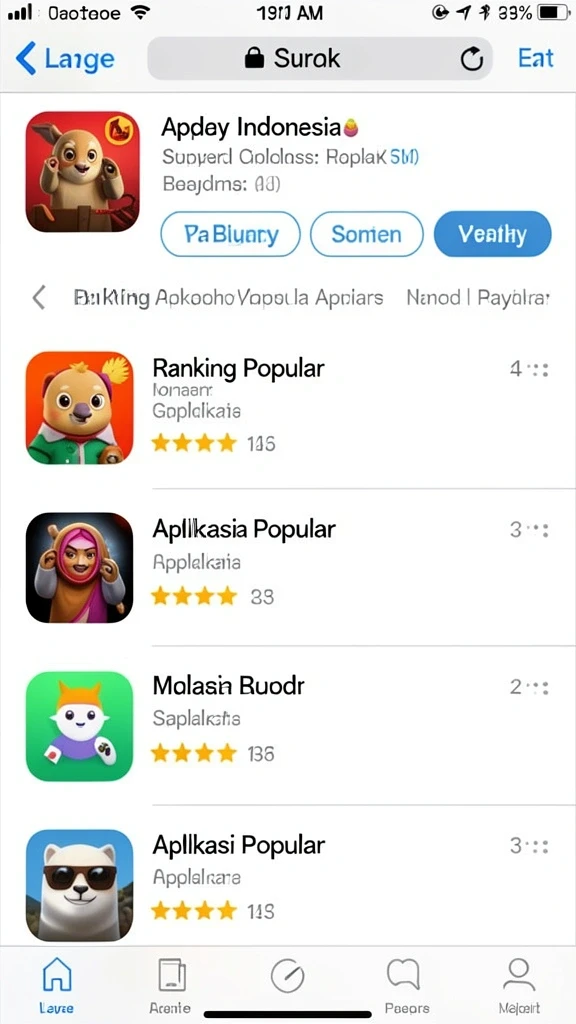Open the compass tab in bottom bar
Viewport: 576px width, 1024px height.
click(x=288, y=977)
